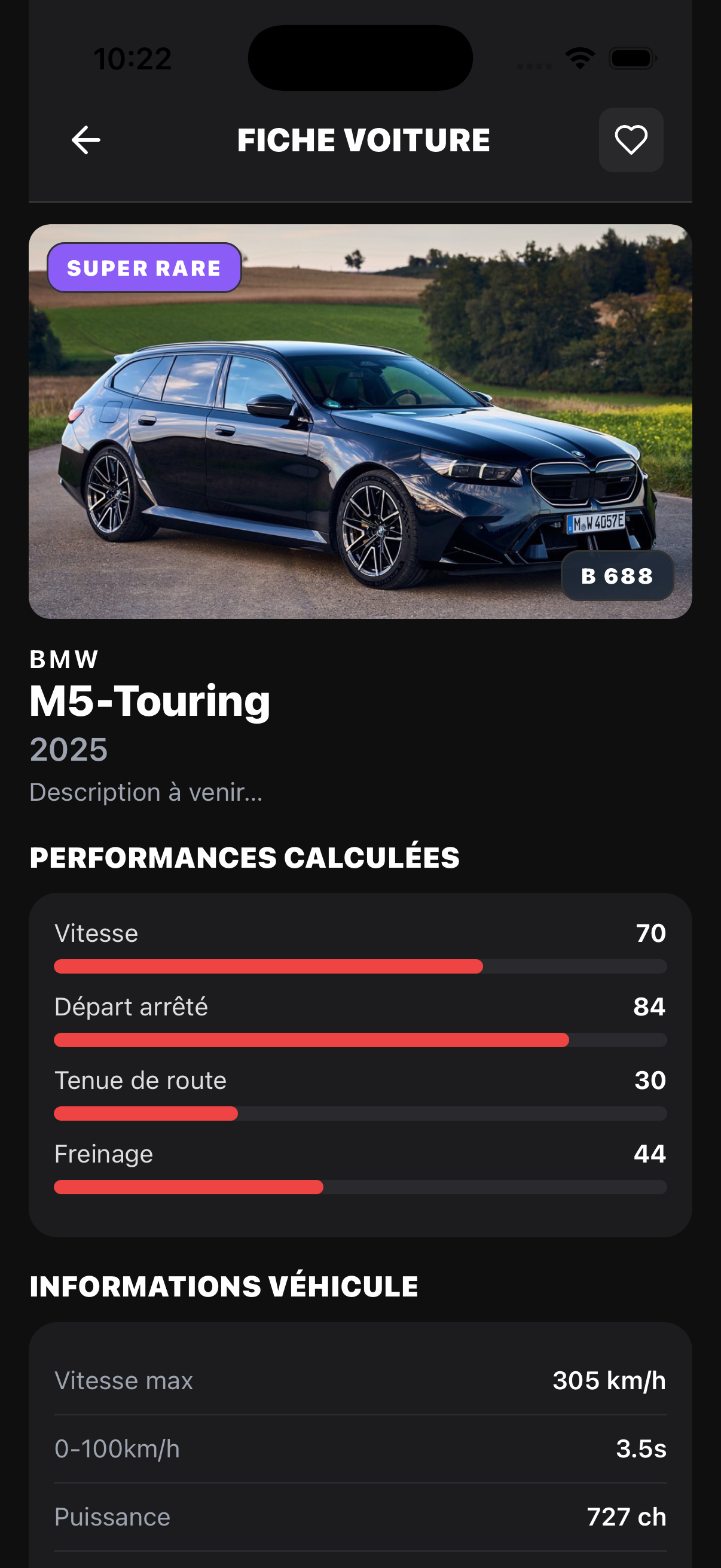The width and height of the screenshot is (721, 1568).
Task: Click the M5-Touring model name
Action: (x=149, y=700)
